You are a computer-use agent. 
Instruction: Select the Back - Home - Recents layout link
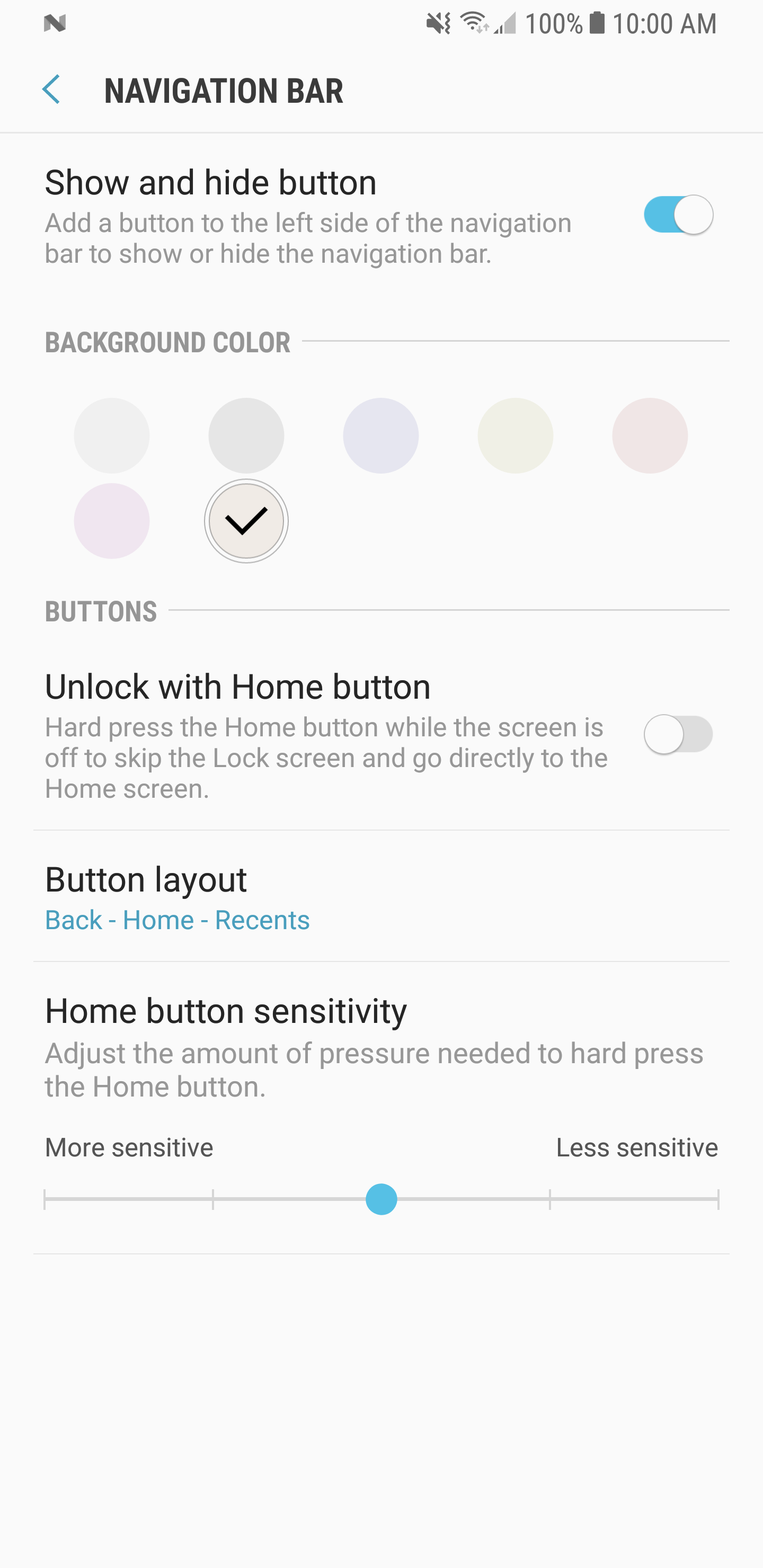[177, 920]
